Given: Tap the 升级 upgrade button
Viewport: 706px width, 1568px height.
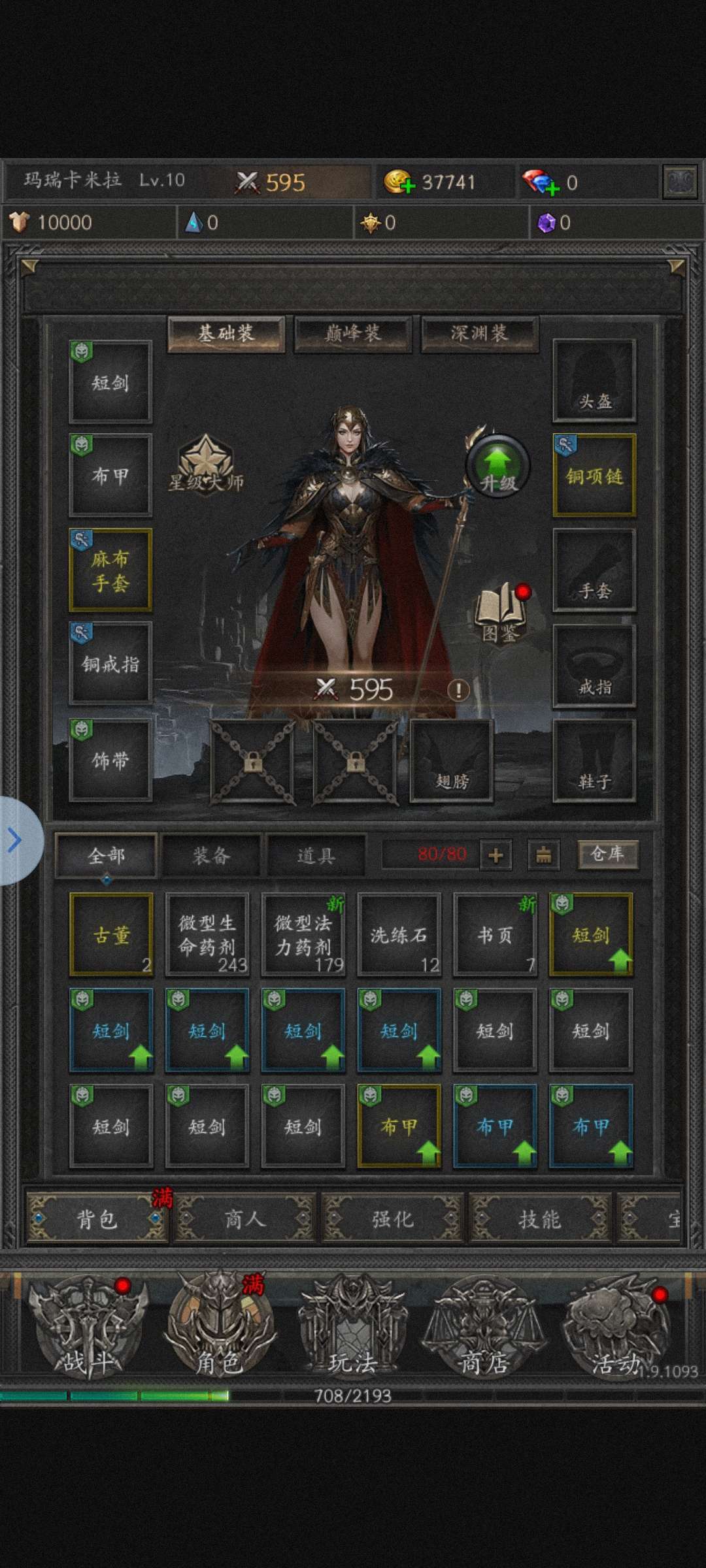Looking at the screenshot, I should click(498, 466).
